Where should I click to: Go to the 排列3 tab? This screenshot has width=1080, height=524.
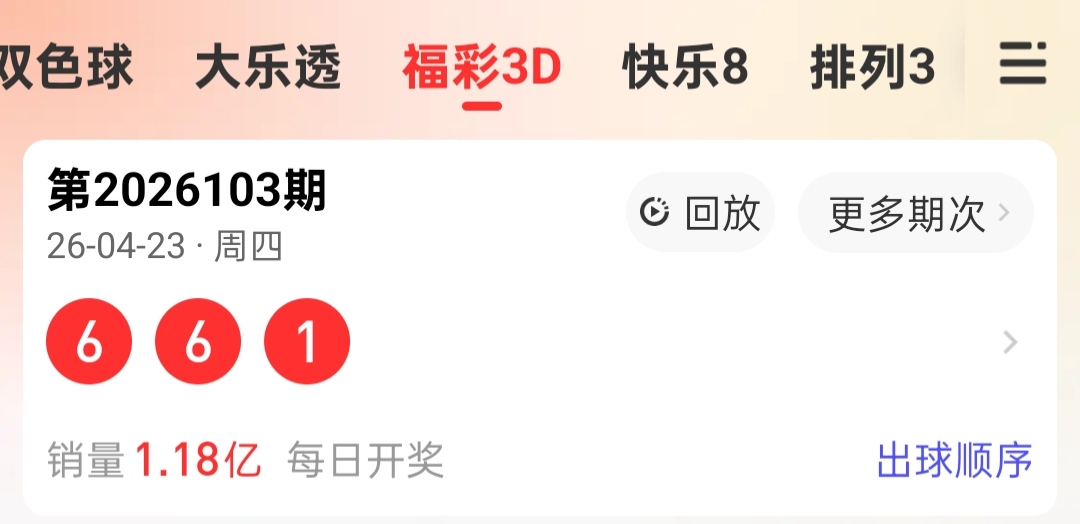(872, 68)
